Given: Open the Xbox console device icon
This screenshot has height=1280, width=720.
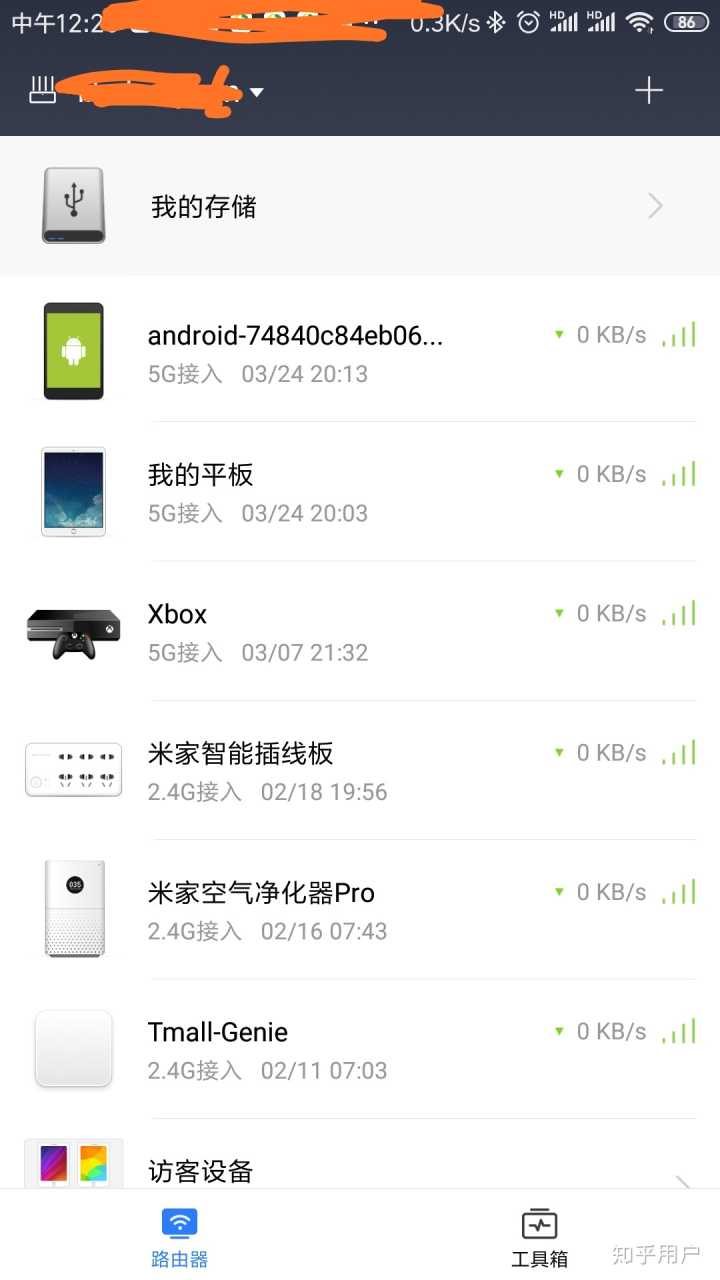Looking at the screenshot, I should click(x=73, y=630).
